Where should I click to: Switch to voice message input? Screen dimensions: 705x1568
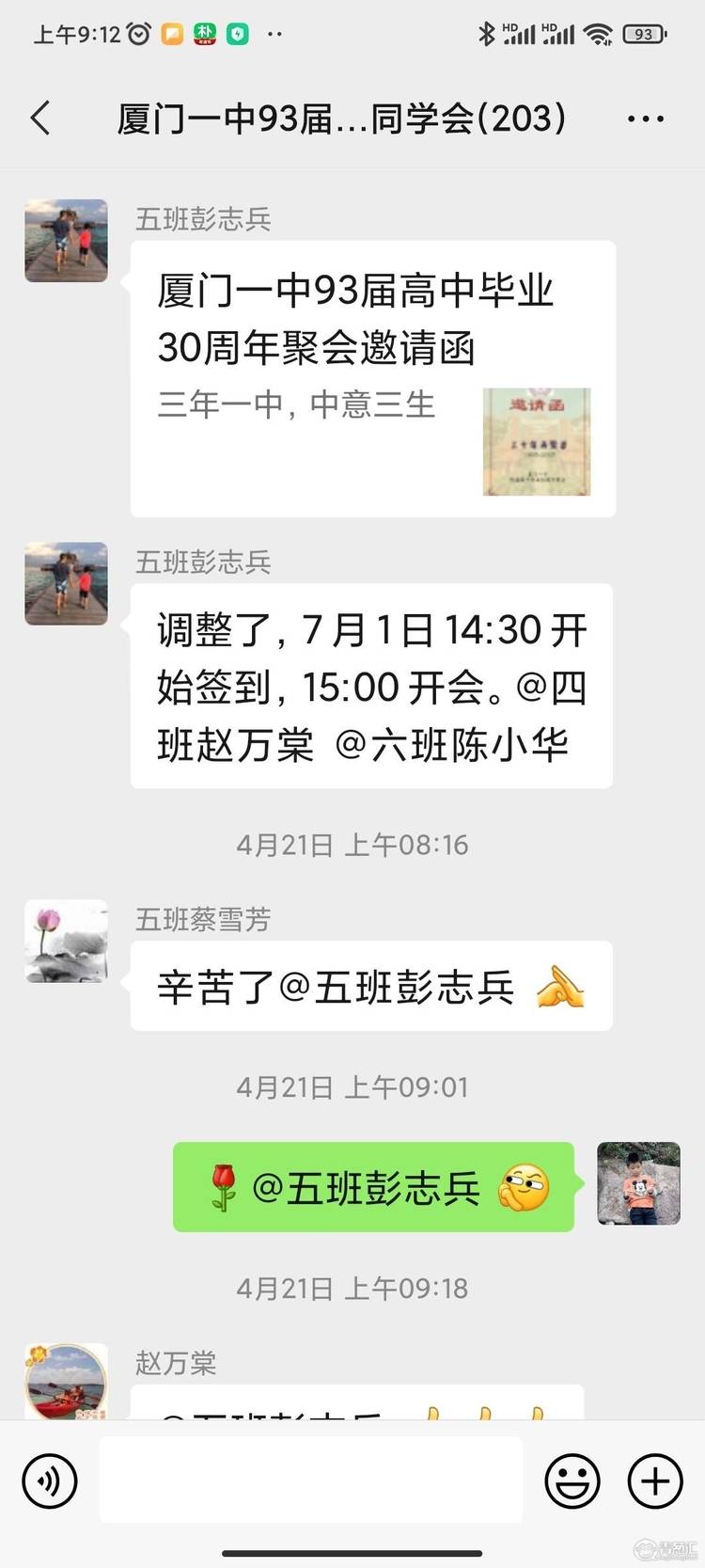(49, 1481)
